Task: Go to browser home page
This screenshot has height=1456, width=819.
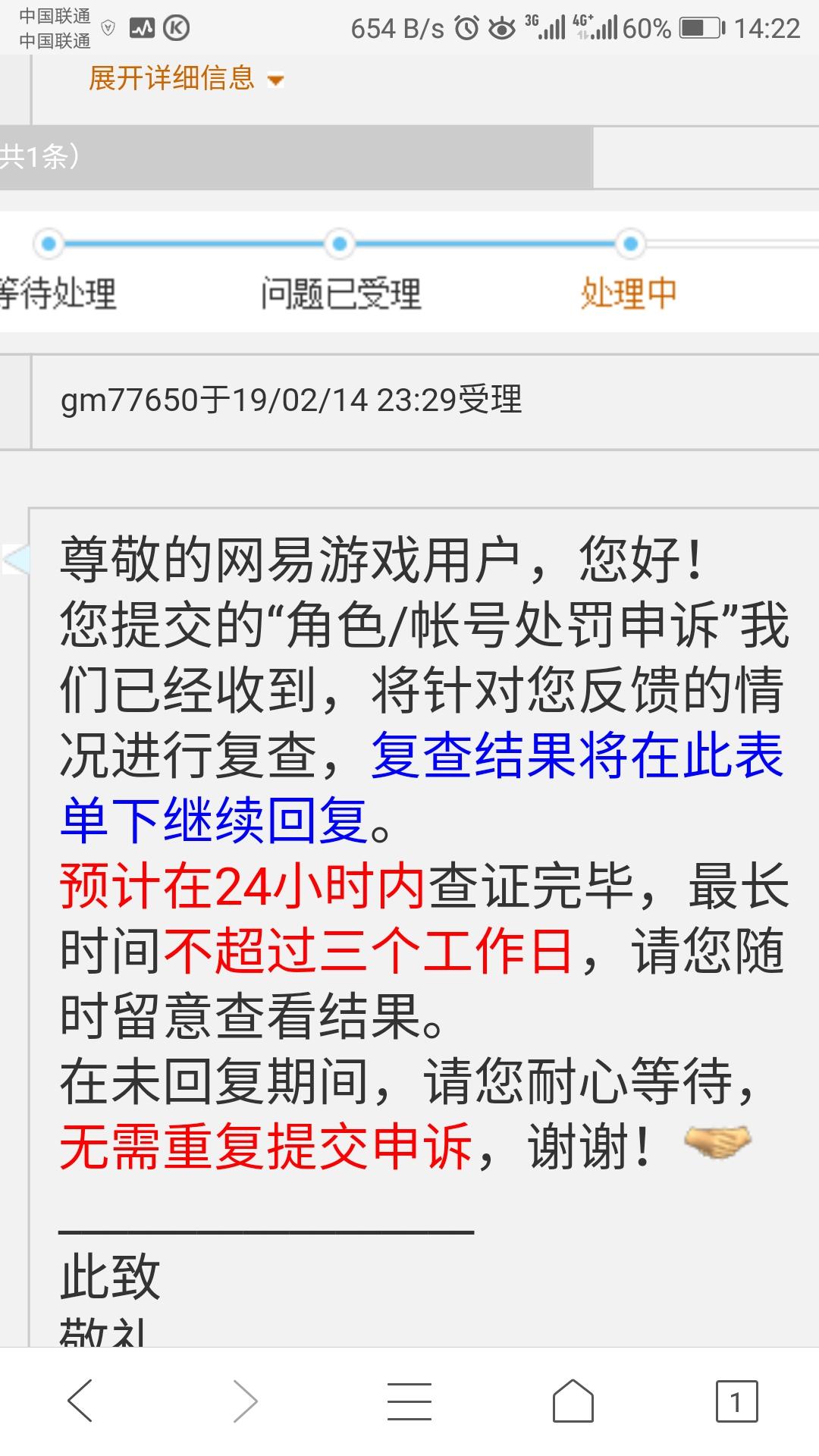Action: pos(573,1400)
